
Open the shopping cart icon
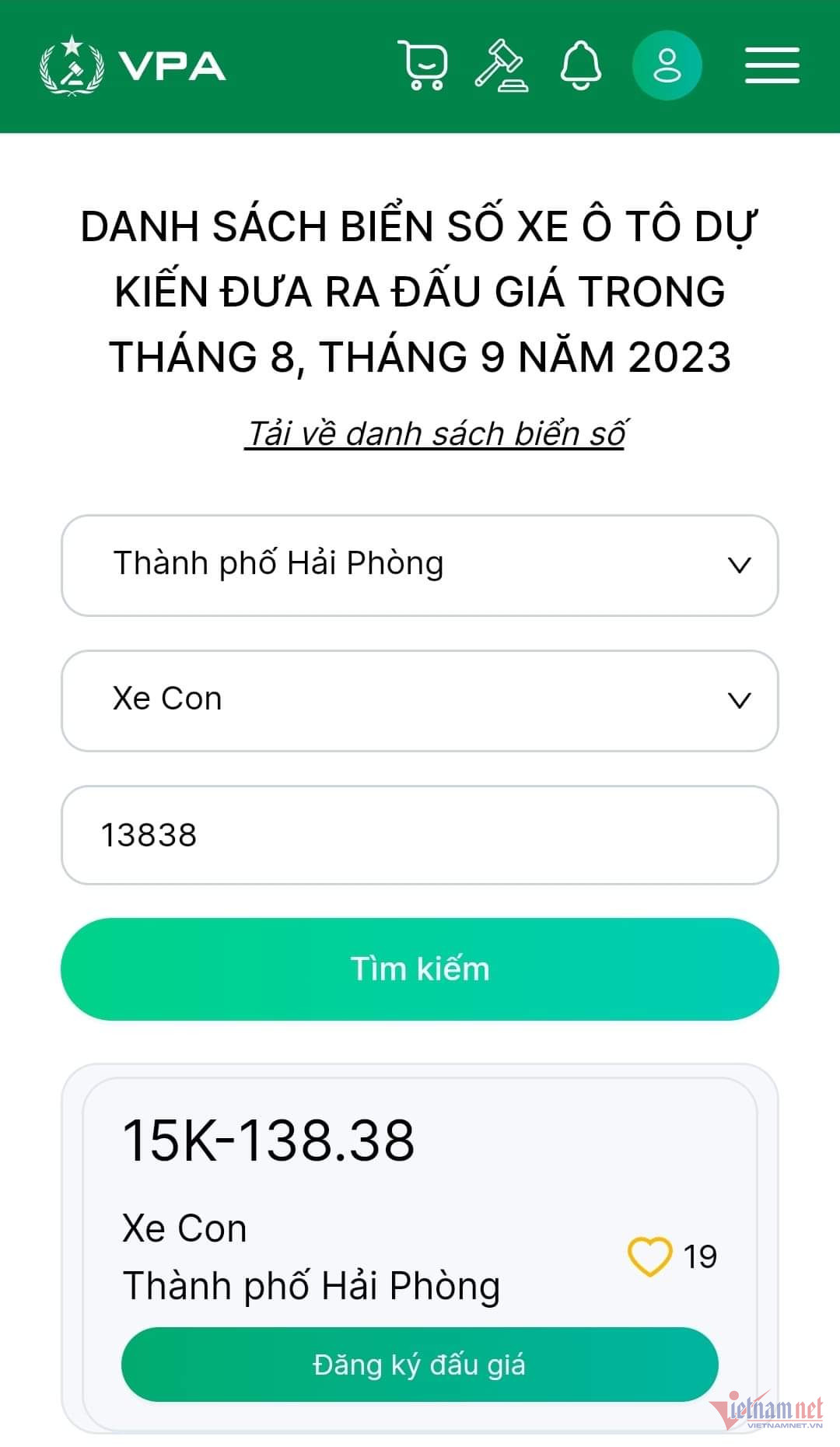423,65
